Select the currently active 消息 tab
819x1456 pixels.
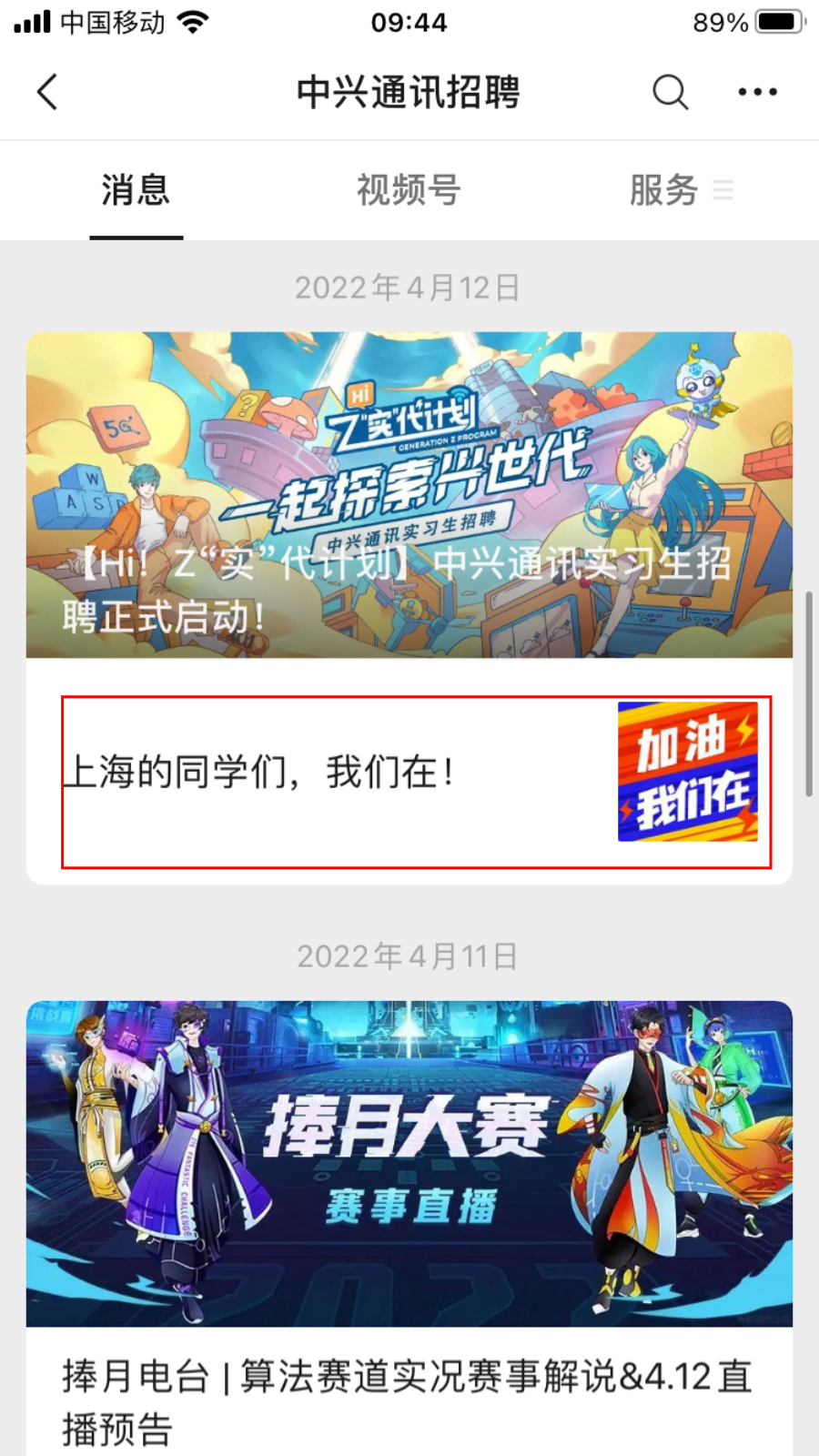click(x=134, y=191)
